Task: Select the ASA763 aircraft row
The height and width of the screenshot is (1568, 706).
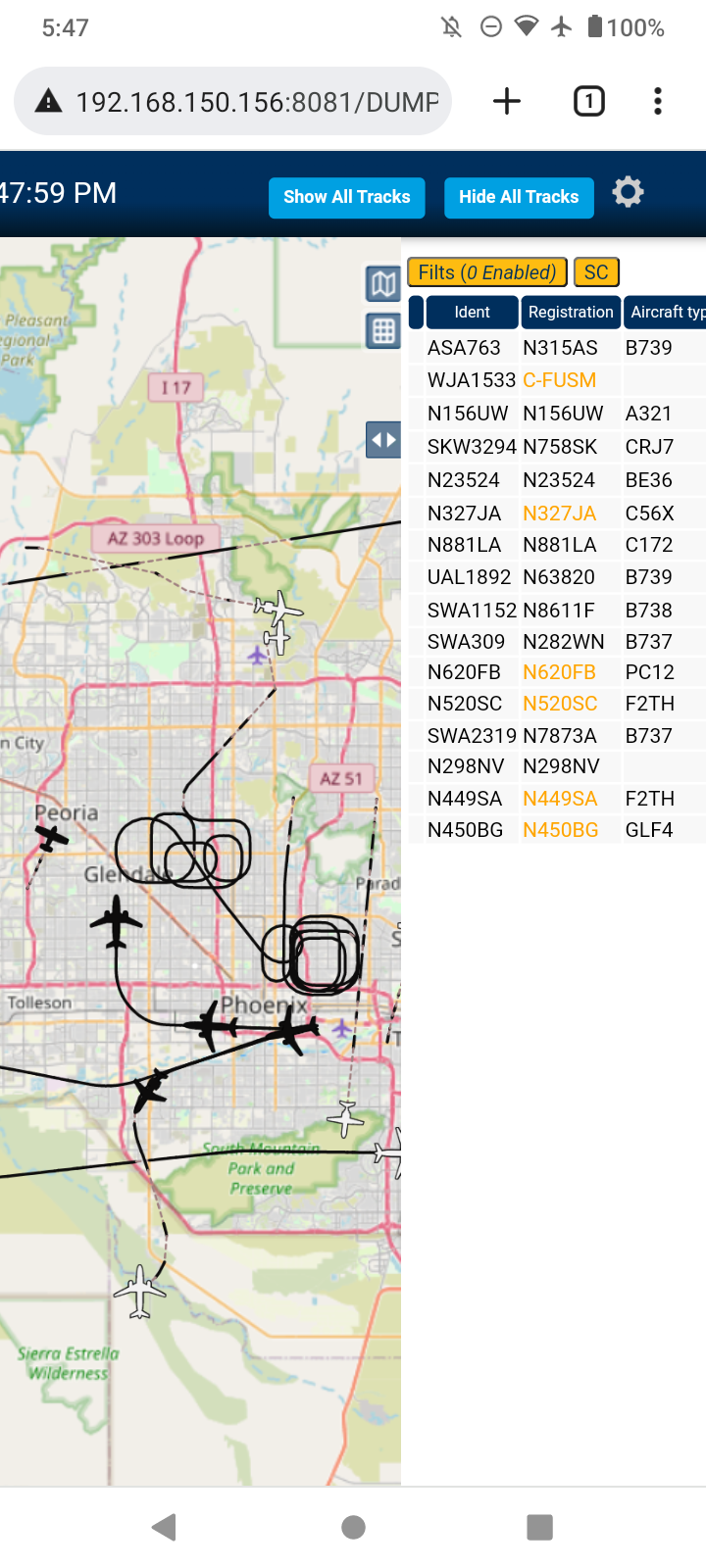Action: (557, 348)
